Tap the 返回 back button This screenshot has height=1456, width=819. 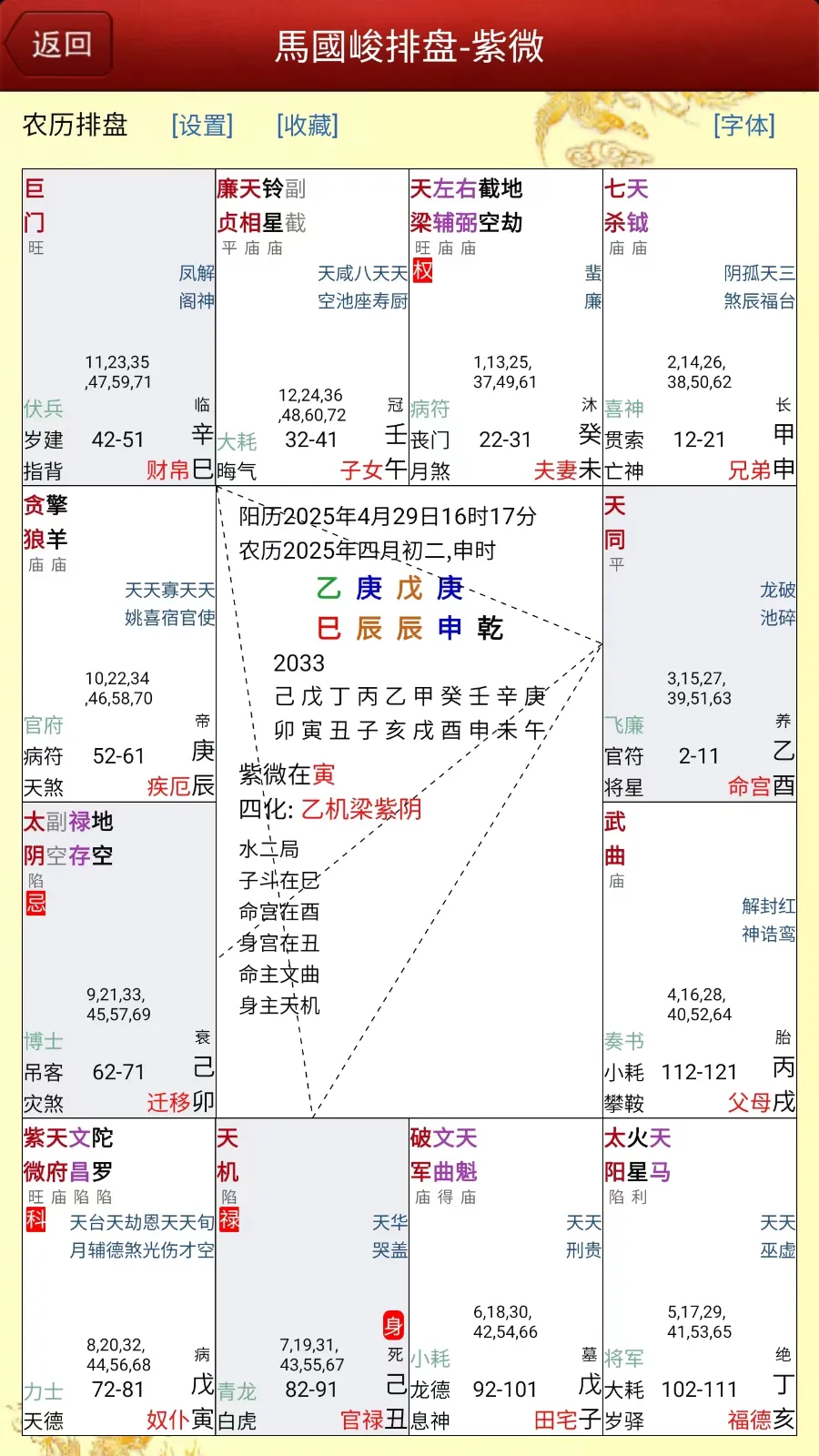click(x=58, y=44)
